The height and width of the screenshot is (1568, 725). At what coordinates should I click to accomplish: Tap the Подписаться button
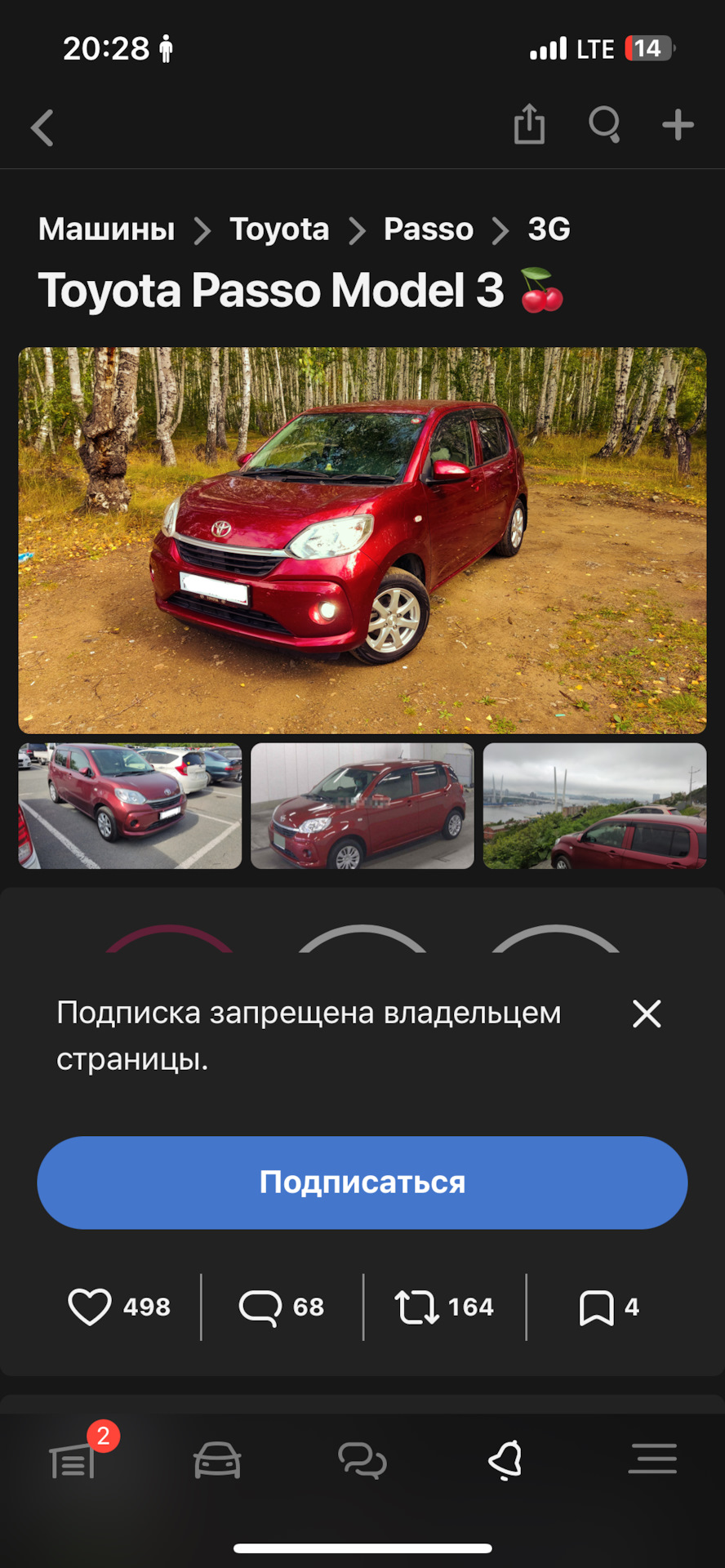pyautogui.click(x=362, y=1183)
